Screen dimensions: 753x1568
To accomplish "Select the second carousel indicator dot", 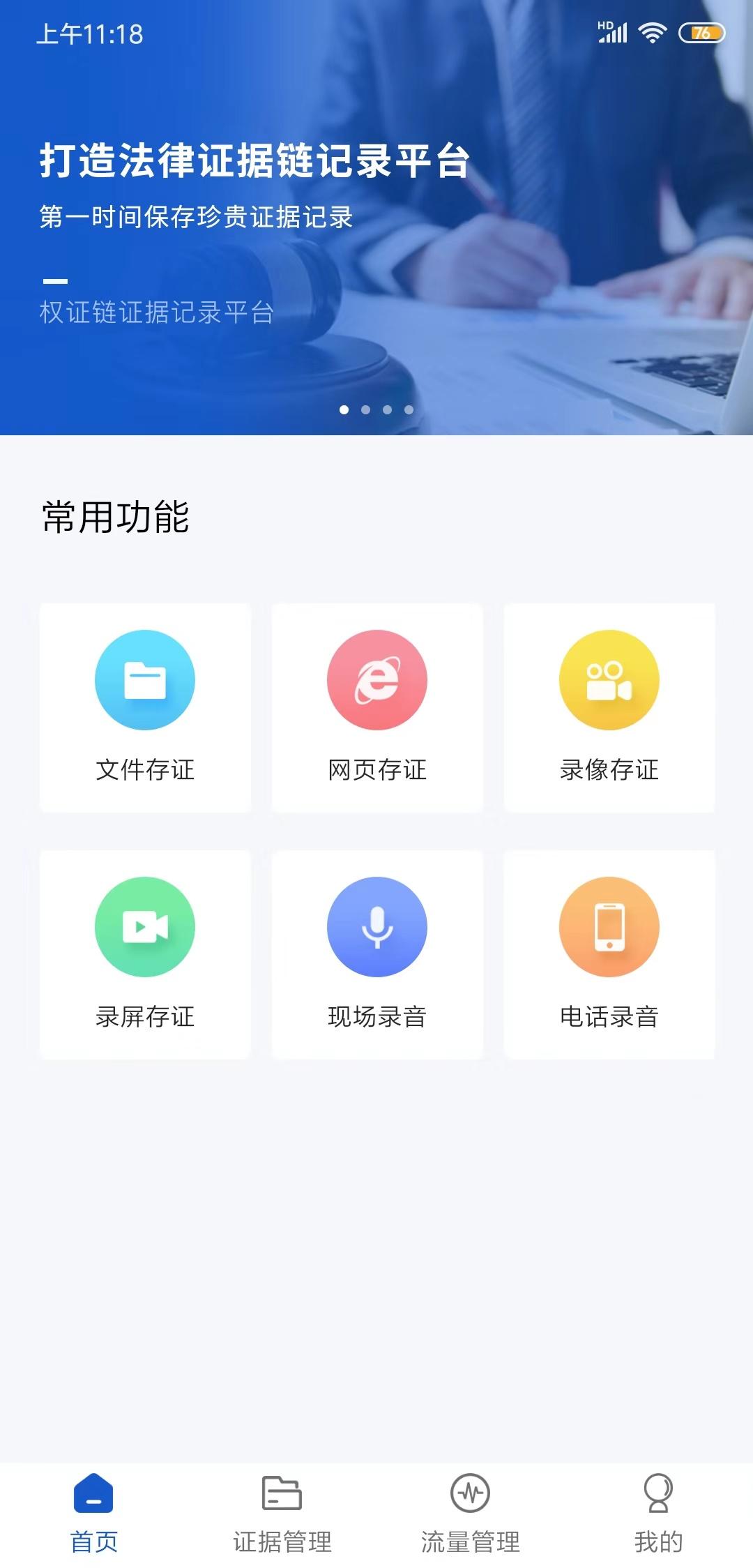I will coord(365,410).
